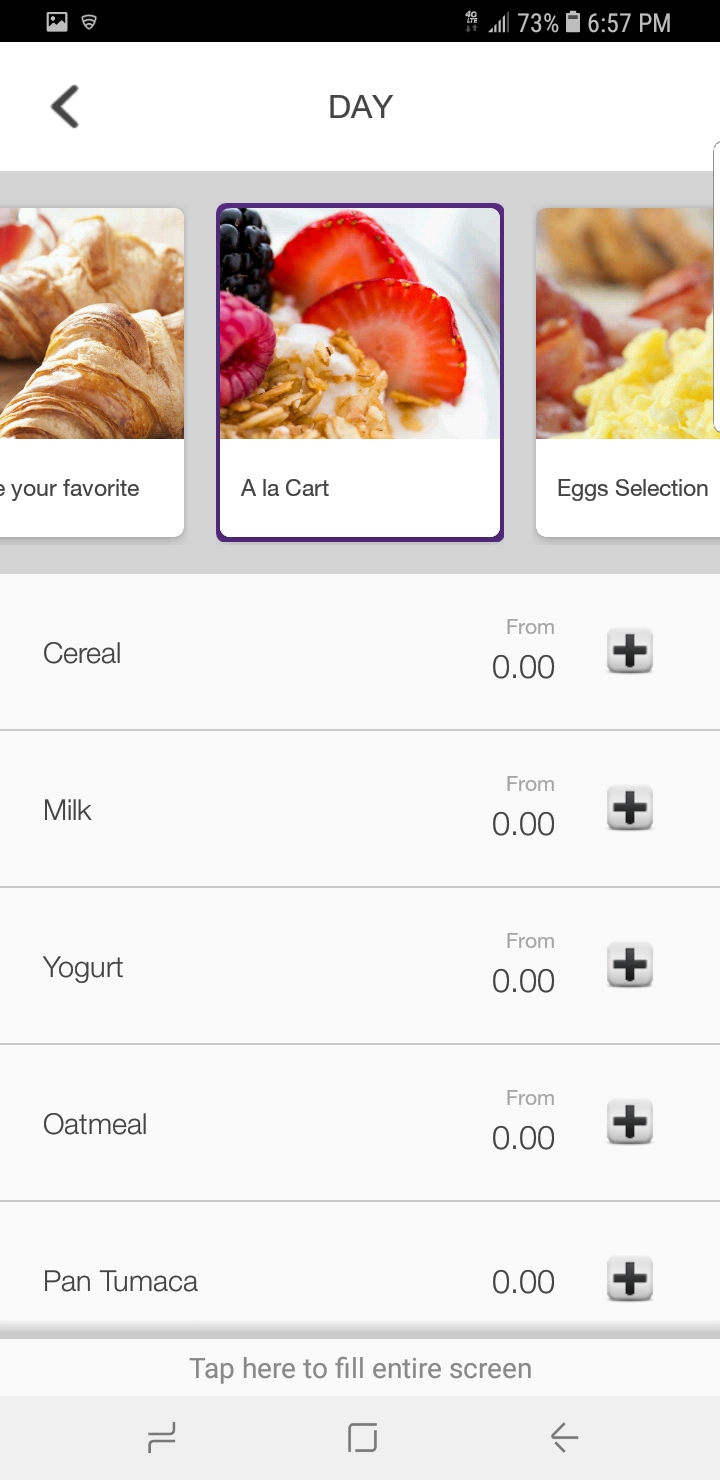Add Pan Tumaca with its plus button
720x1480 pixels.
(x=630, y=1280)
